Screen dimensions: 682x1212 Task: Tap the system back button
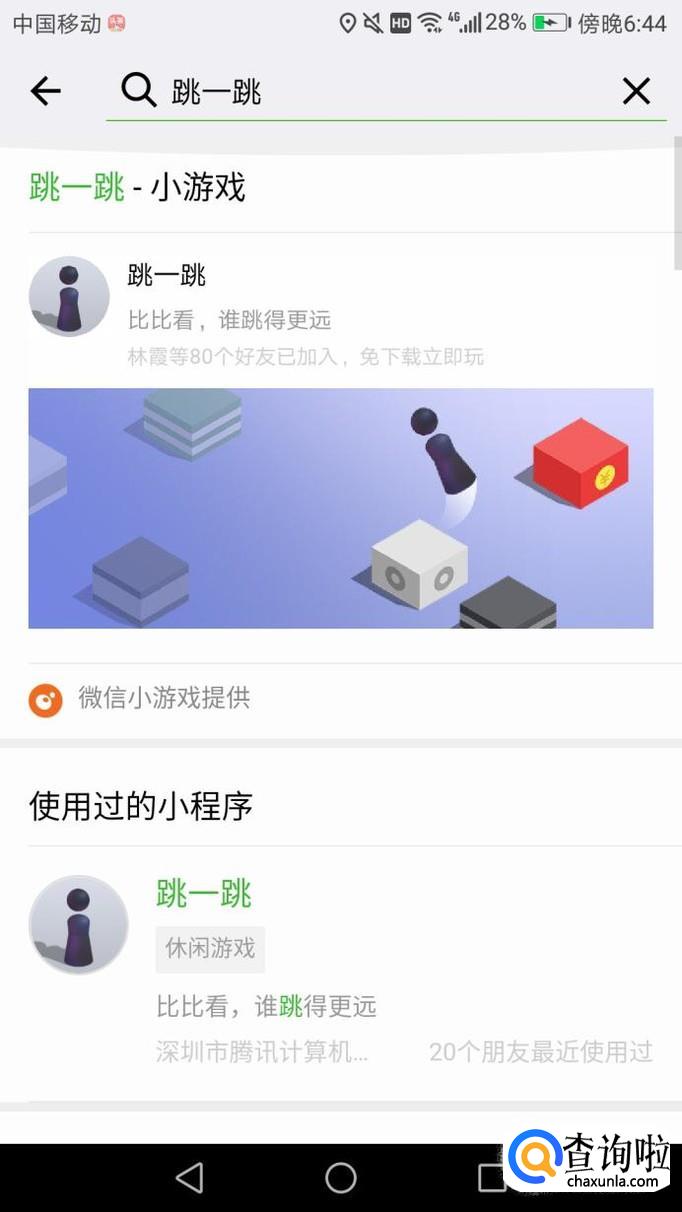coord(189,1177)
